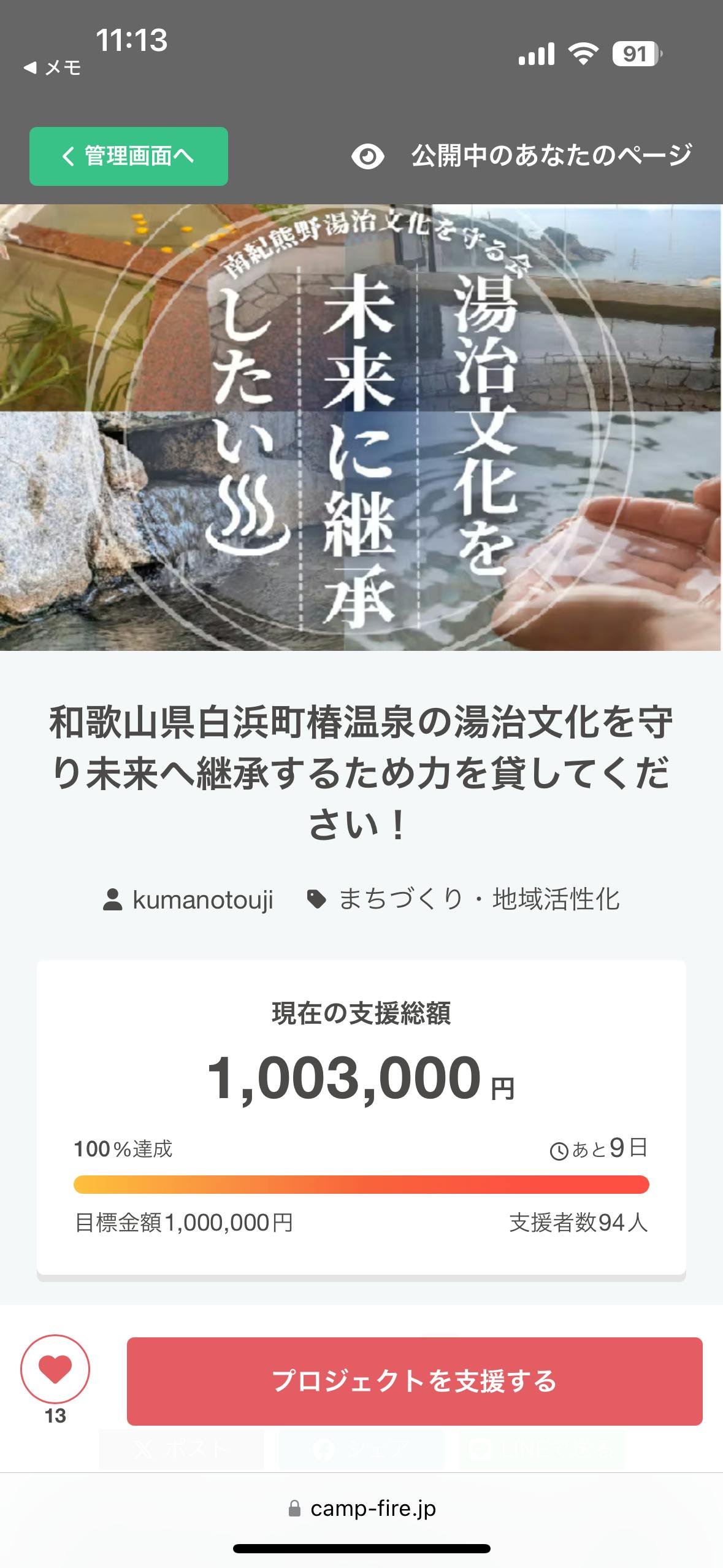Screen dimensions: 723x1568
Task: Go back to 管理画面へ
Action: [x=129, y=156]
